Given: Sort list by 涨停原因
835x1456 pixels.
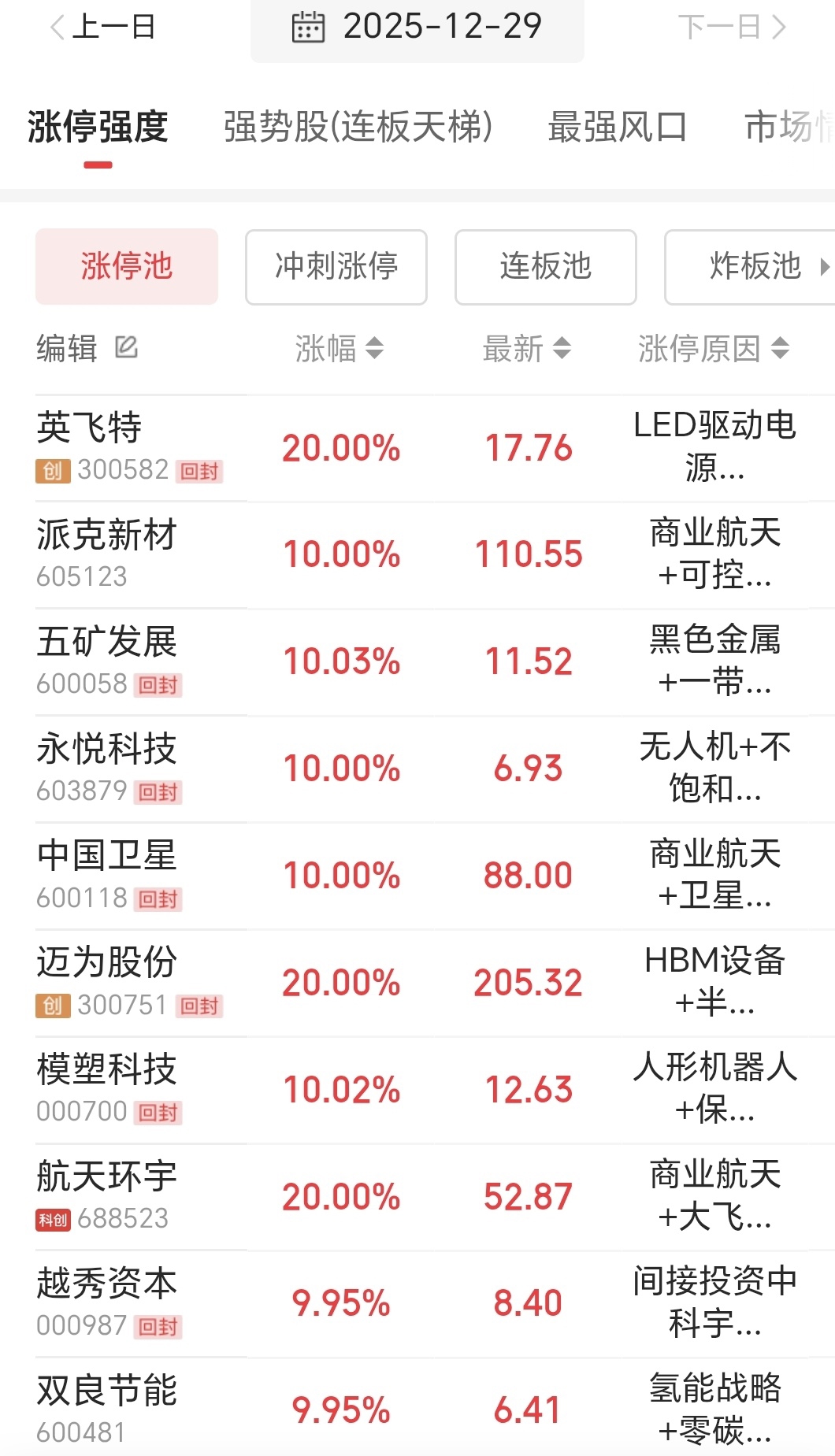Looking at the screenshot, I should tap(713, 348).
